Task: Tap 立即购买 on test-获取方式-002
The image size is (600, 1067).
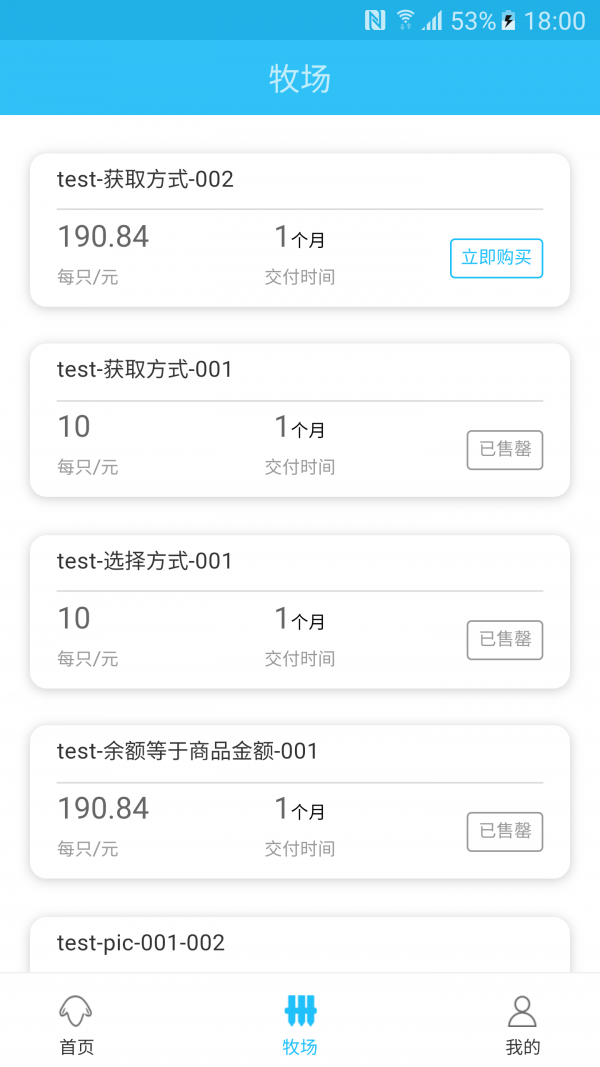Action: point(496,258)
